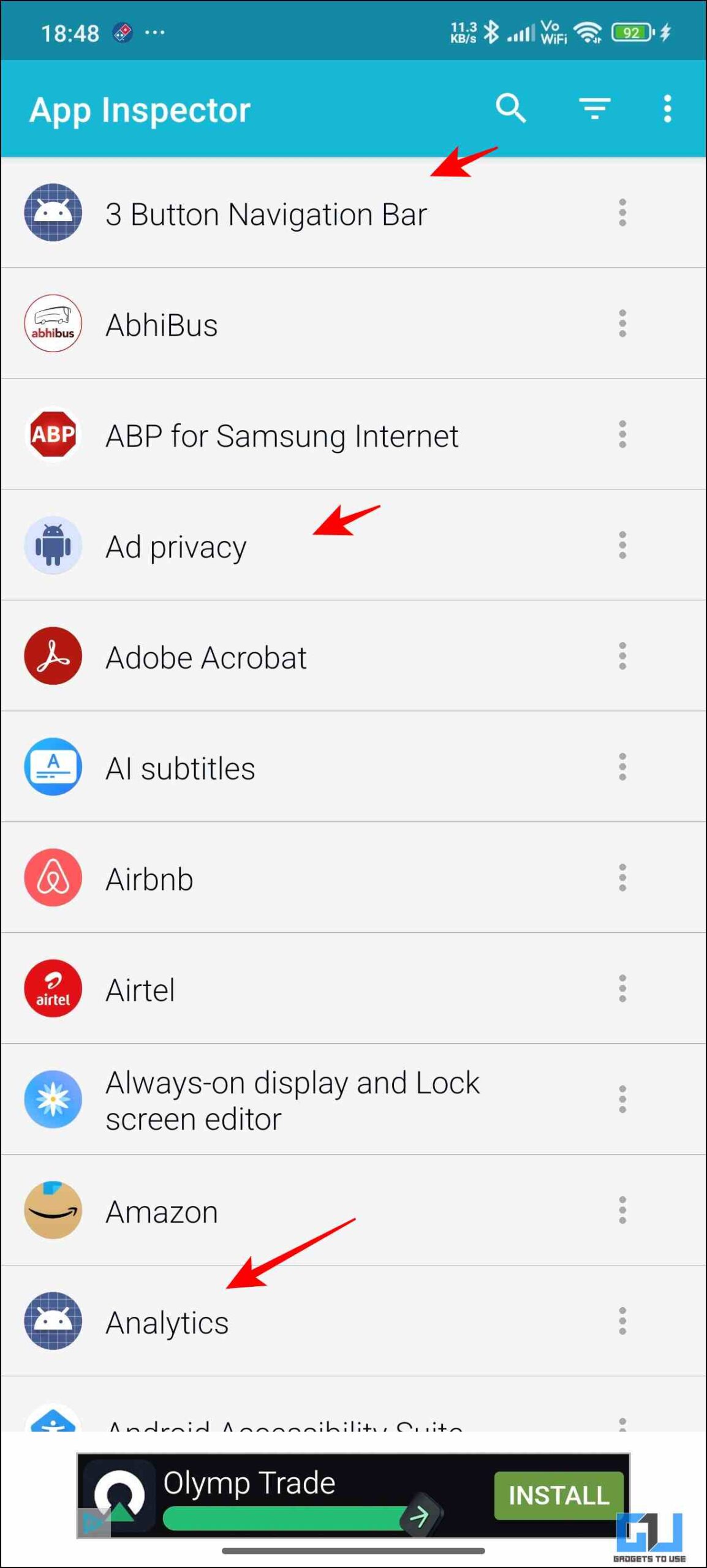Open the filter/sort icon
This screenshot has width=707, height=1568.
tap(595, 109)
